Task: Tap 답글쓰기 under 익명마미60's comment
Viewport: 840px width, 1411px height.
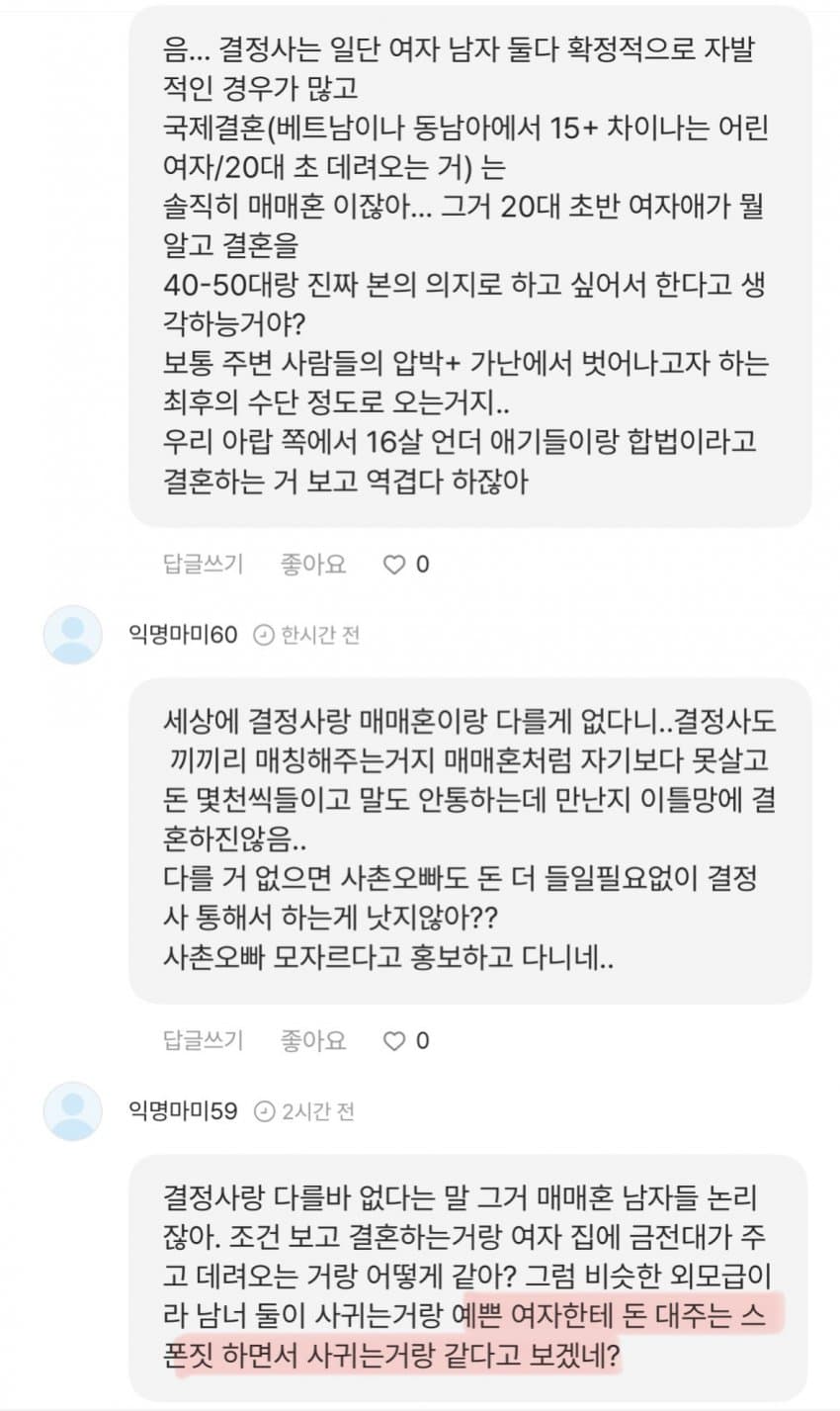Action: pyautogui.click(x=202, y=1040)
